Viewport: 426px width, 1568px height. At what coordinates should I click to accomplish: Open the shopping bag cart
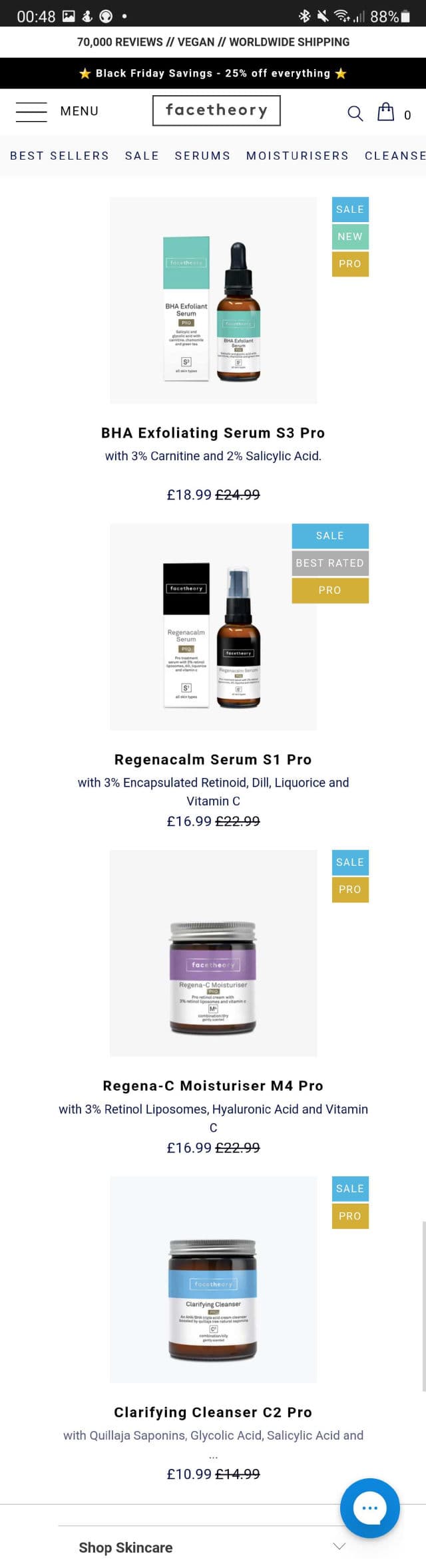(386, 112)
